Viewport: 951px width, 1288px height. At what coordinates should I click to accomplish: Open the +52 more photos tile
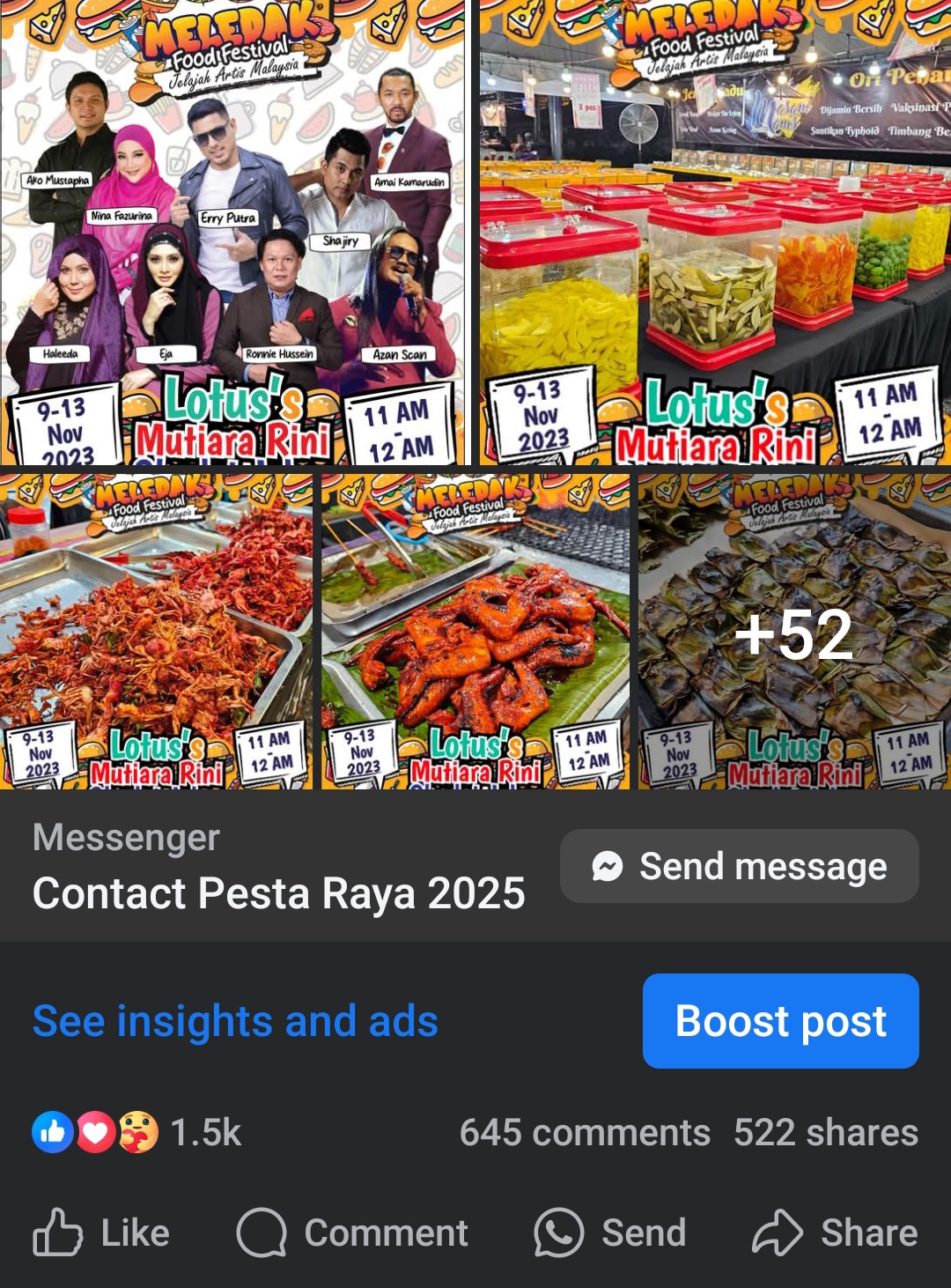[794, 631]
